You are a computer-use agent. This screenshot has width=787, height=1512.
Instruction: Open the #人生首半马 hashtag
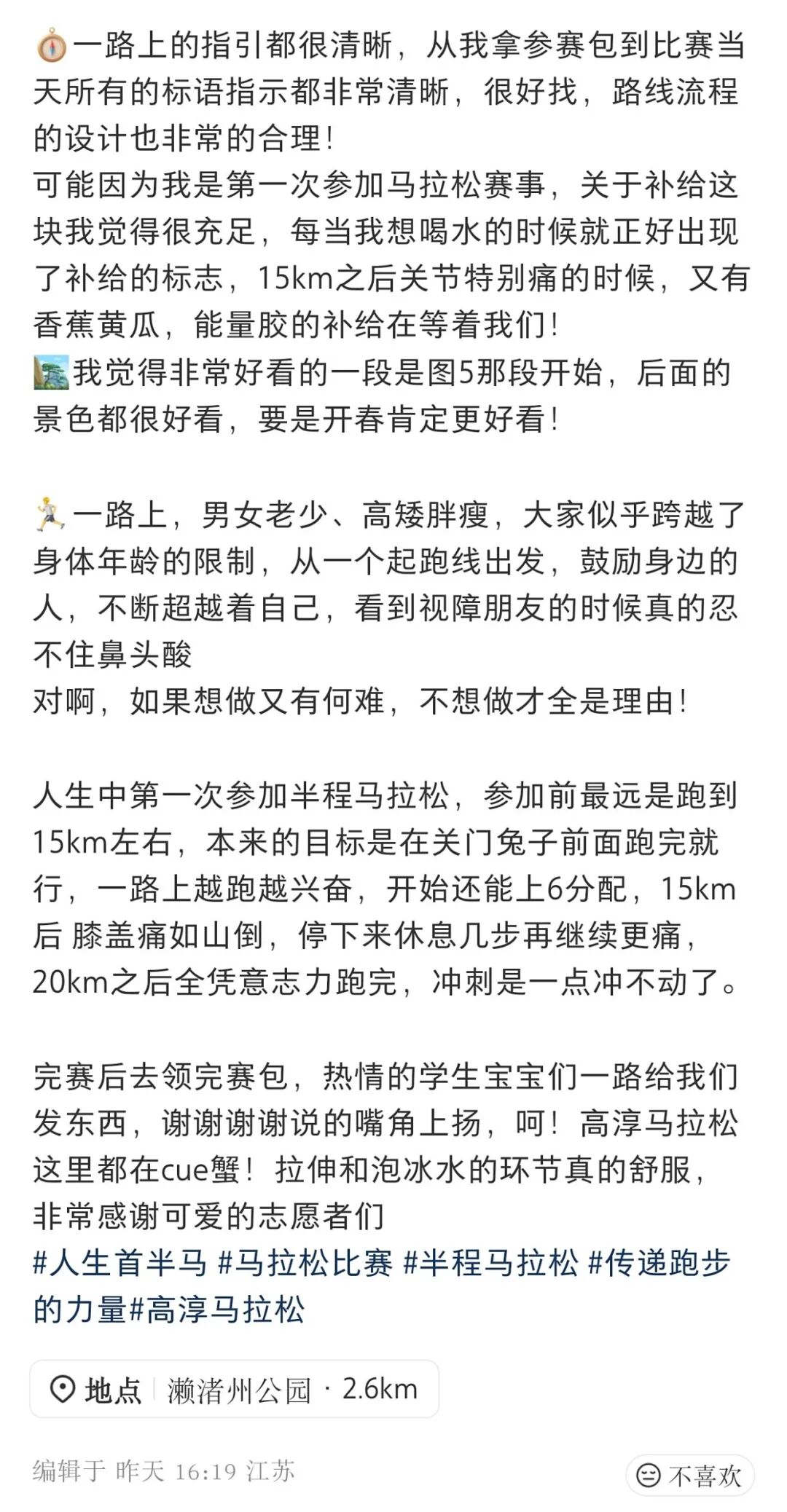120,1262
